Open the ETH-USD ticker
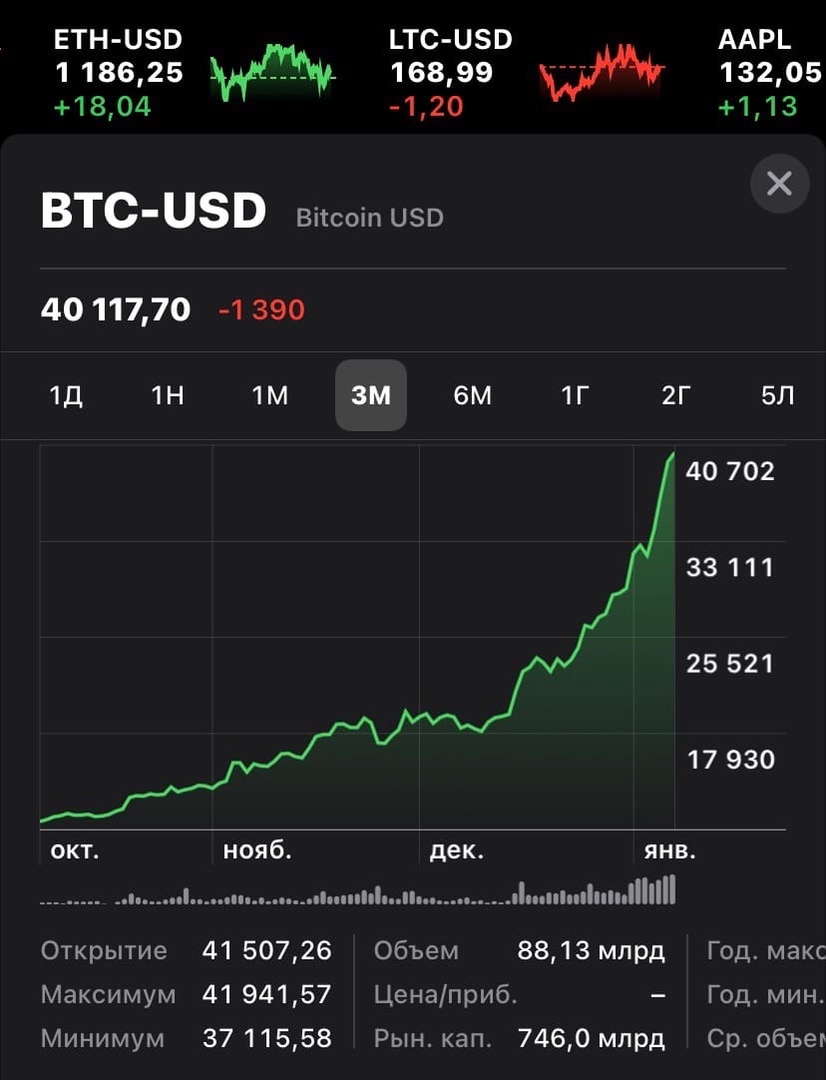 pyautogui.click(x=190, y=72)
